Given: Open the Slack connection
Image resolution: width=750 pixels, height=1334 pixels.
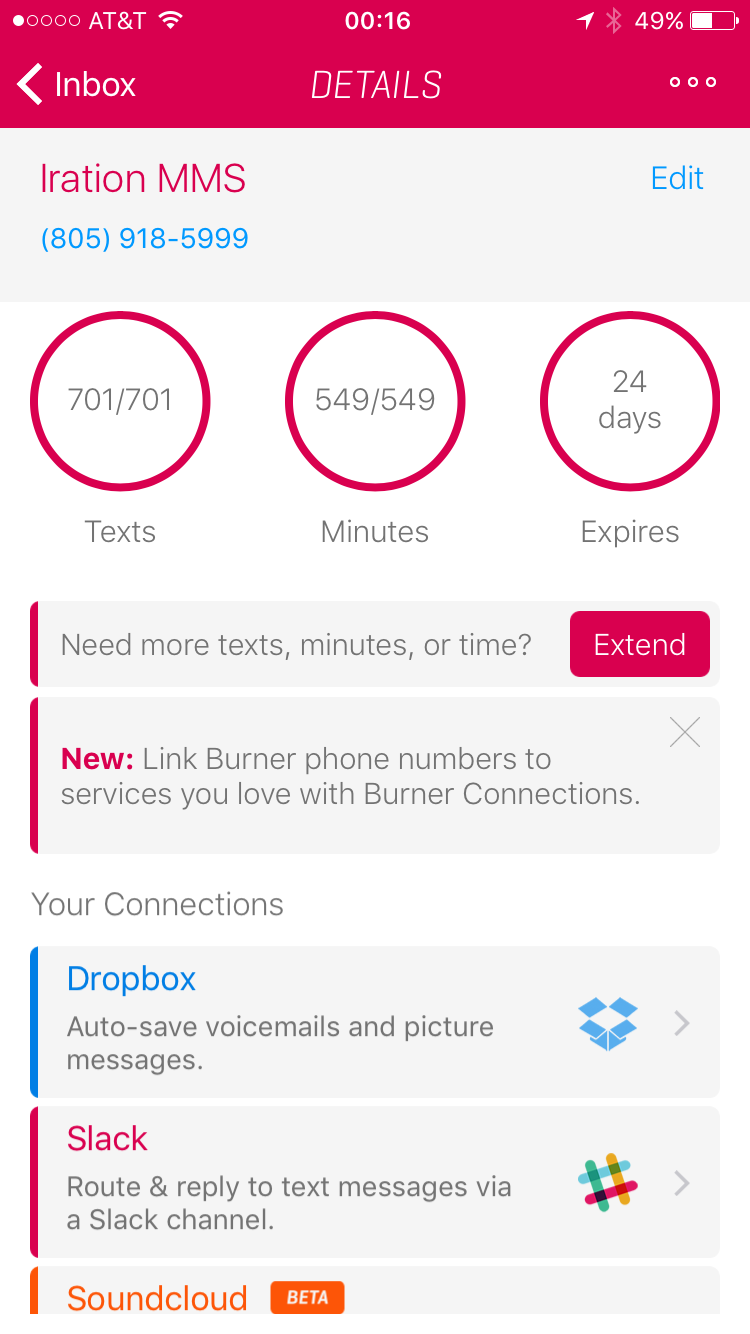Looking at the screenshot, I should pos(375,1182).
